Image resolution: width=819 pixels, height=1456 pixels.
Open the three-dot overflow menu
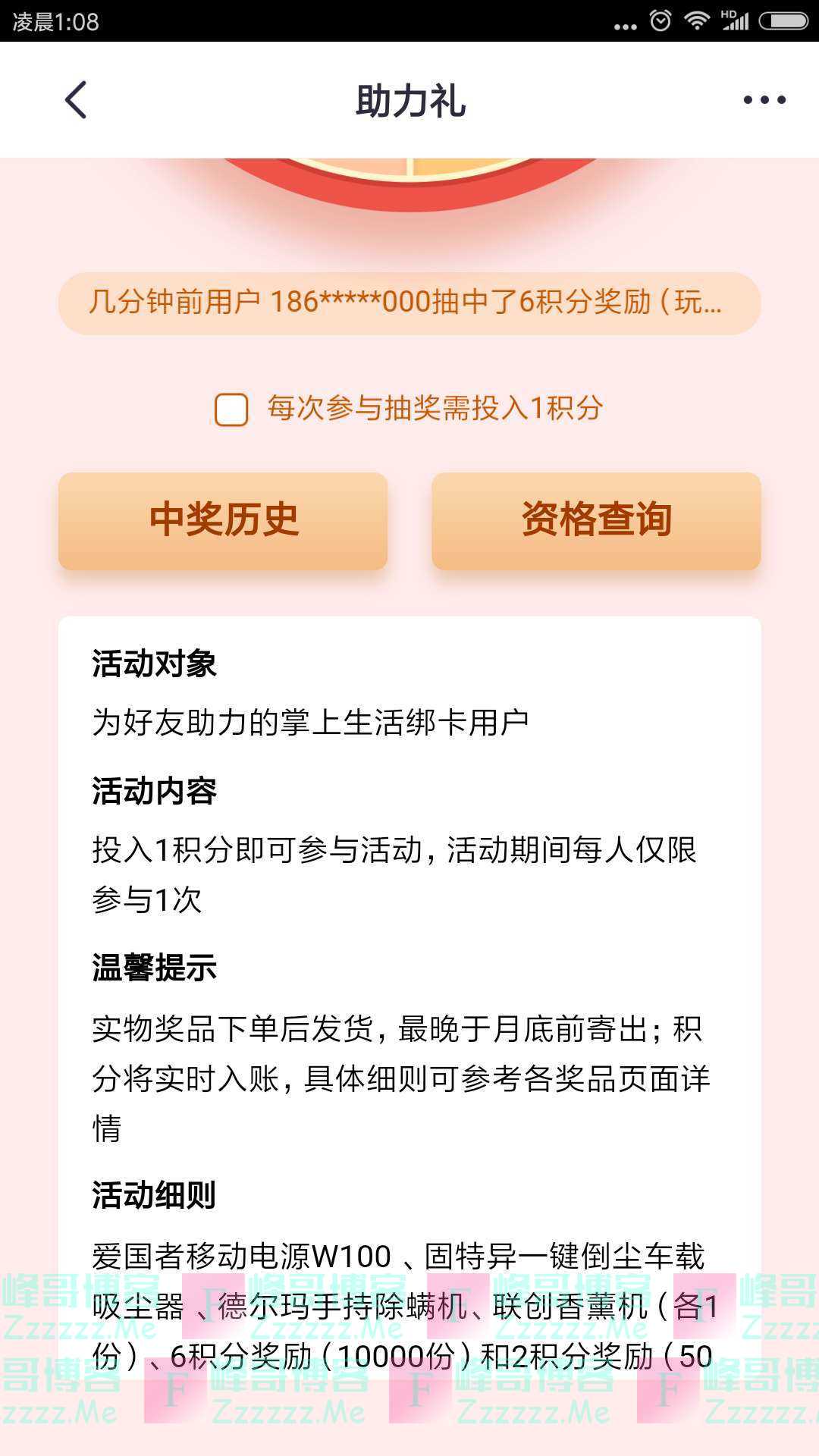coord(764,100)
